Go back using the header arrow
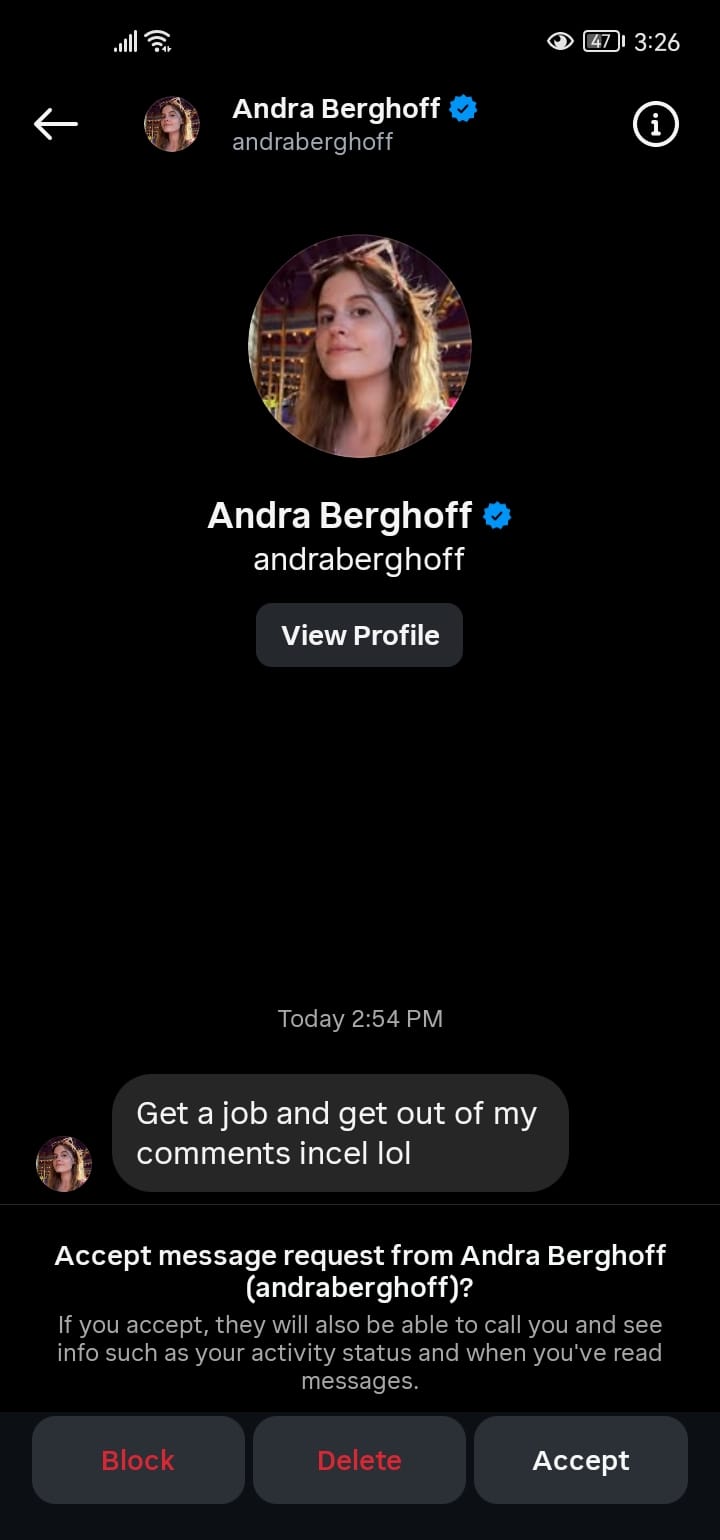Viewport: 720px width, 1540px height. click(x=56, y=124)
